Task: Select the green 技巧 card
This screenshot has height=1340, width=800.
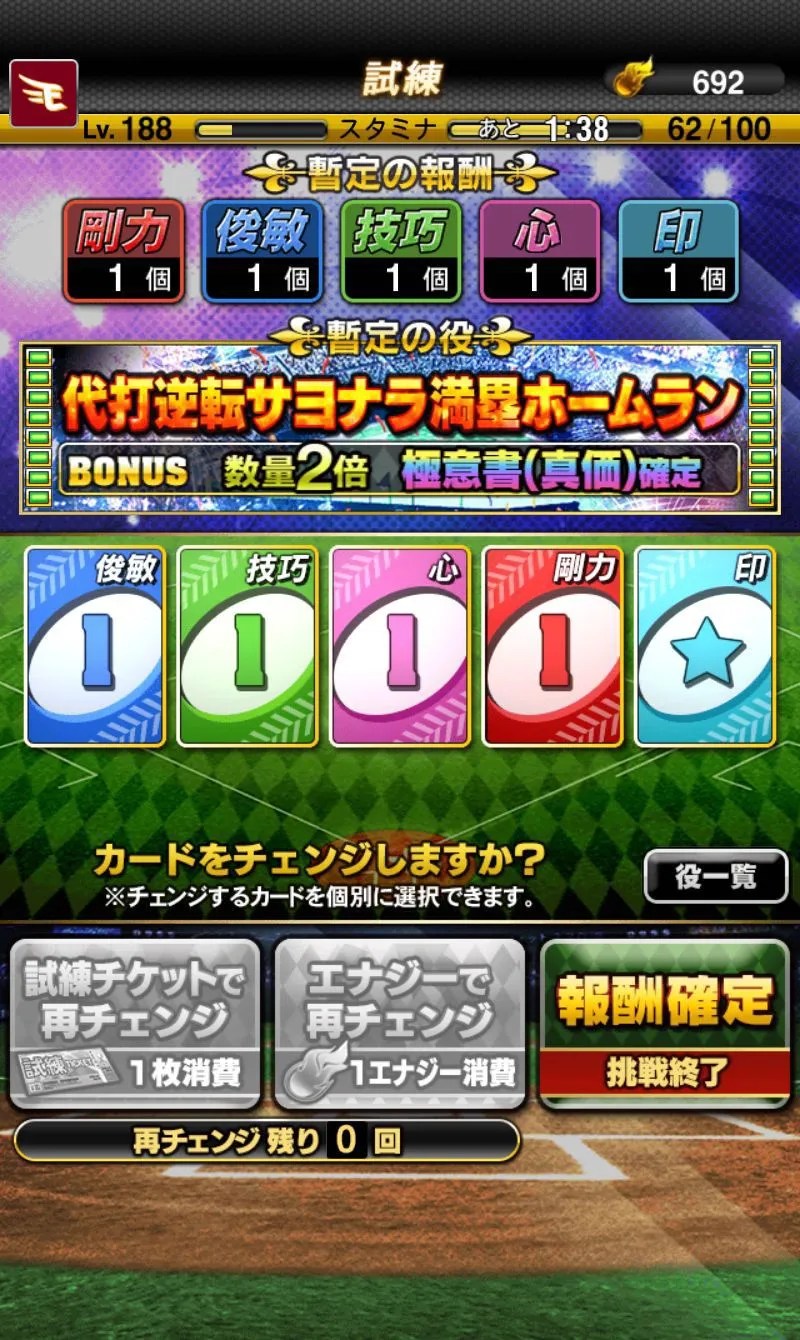Action: 247,646
